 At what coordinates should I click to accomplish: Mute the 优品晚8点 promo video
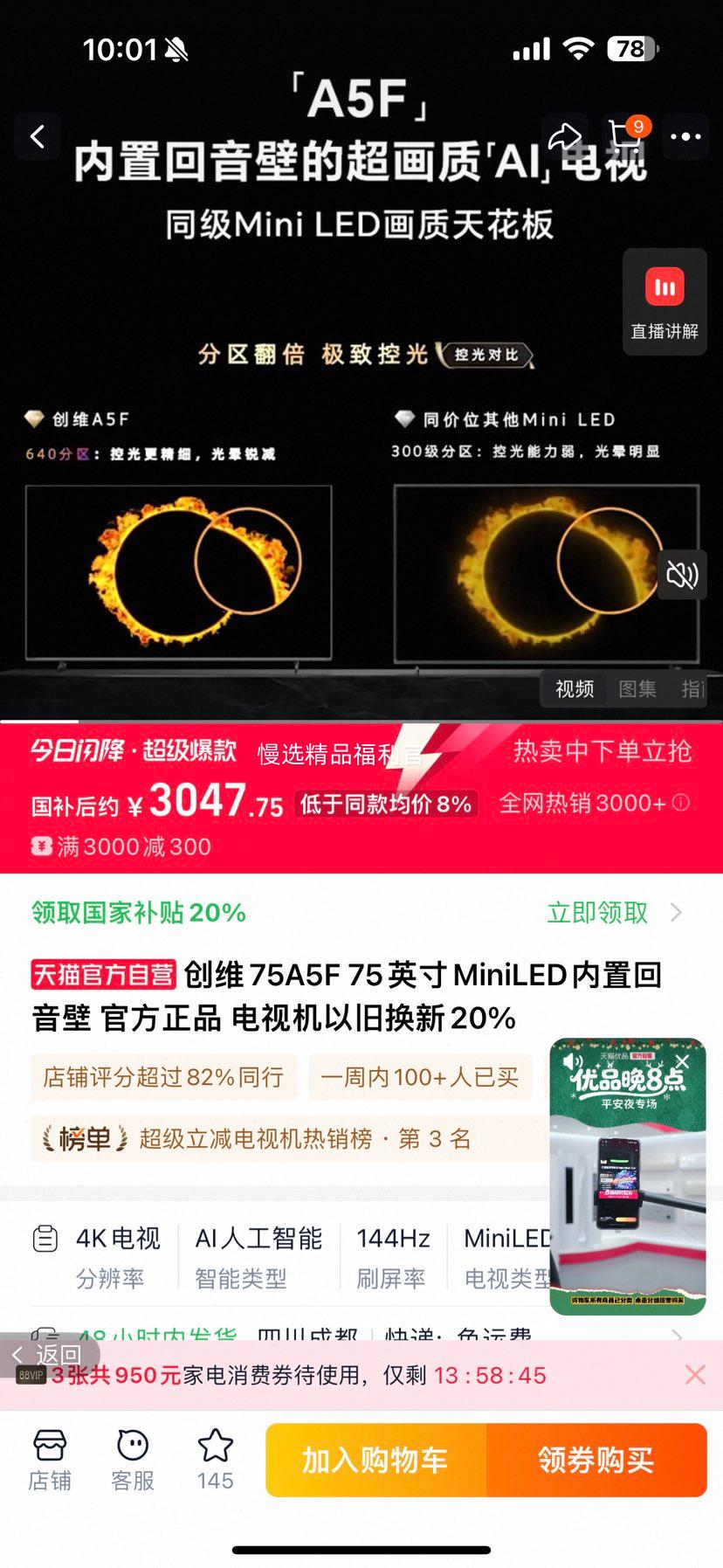574,1062
